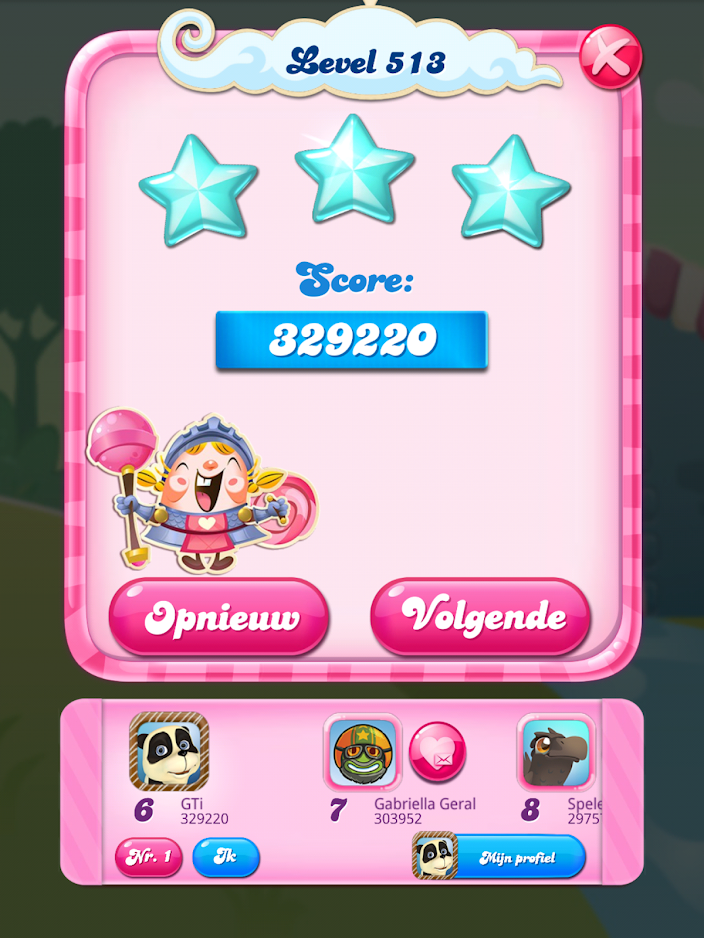Image resolution: width=704 pixels, height=938 pixels.
Task: Jump to Nr. 1 on the leaderboard
Action: click(x=149, y=857)
